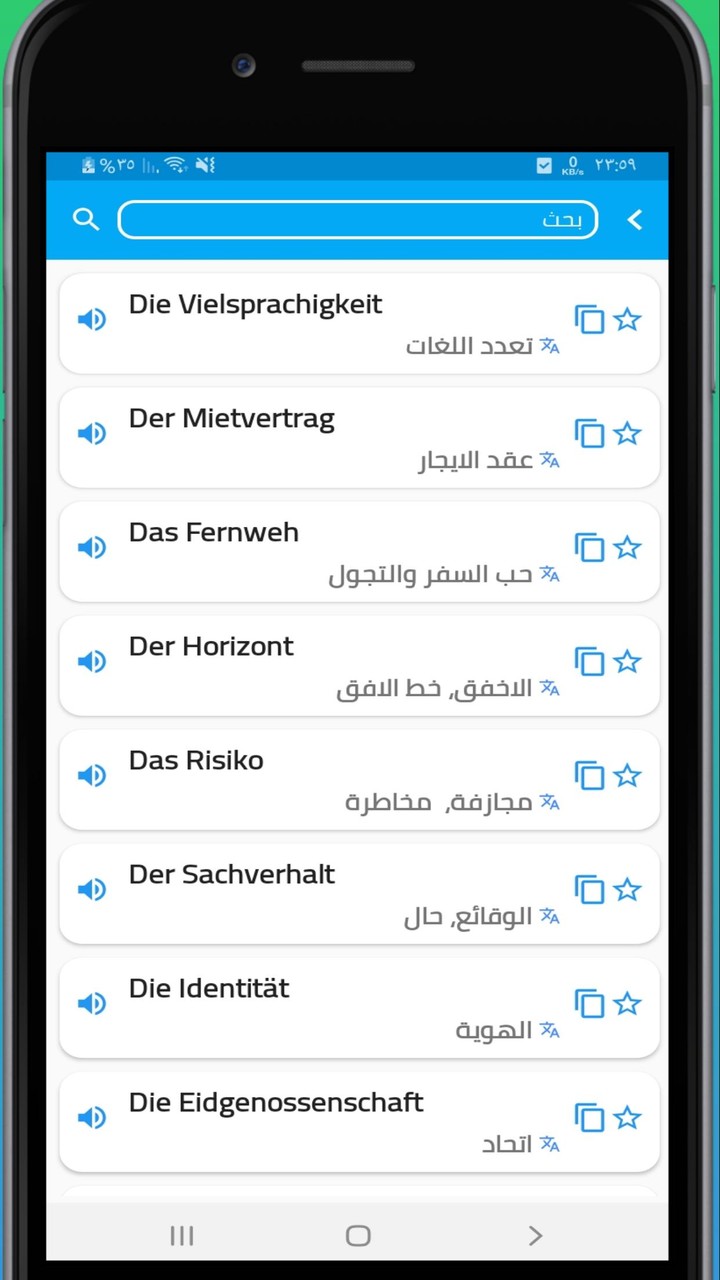This screenshot has width=720, height=1280.
Task: Click inside the بحث search field
Action: 358,219
